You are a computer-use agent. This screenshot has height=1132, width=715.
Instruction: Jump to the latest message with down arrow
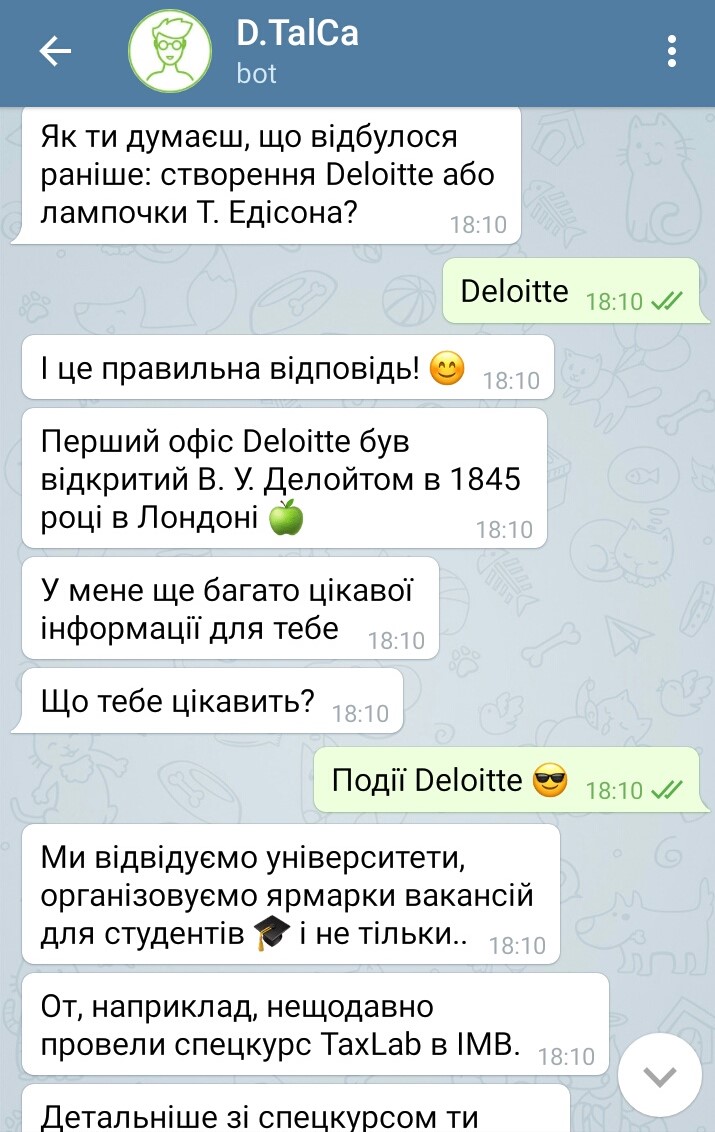tap(659, 1076)
